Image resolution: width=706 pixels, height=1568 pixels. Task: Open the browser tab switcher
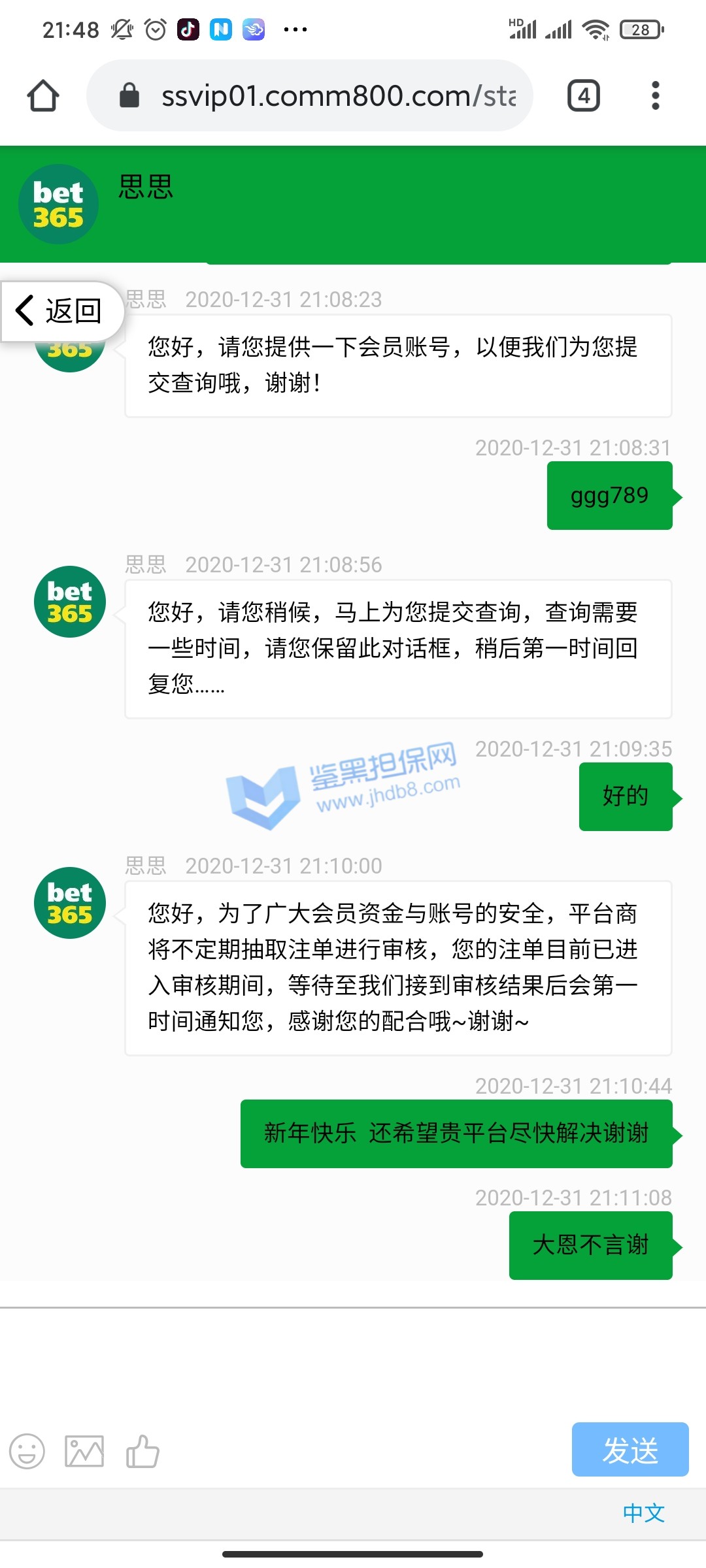tap(583, 96)
